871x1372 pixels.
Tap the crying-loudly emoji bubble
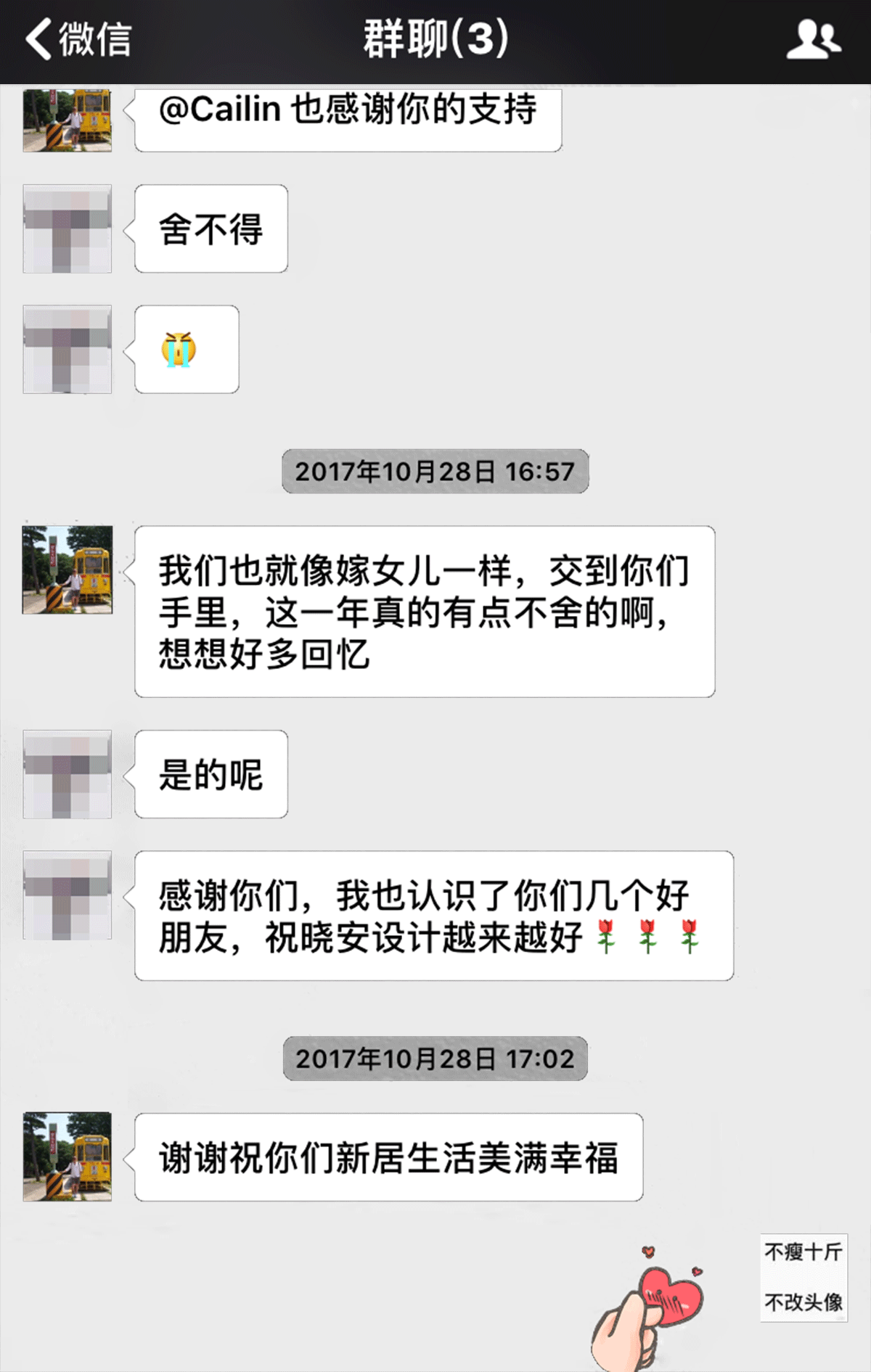click(x=186, y=350)
